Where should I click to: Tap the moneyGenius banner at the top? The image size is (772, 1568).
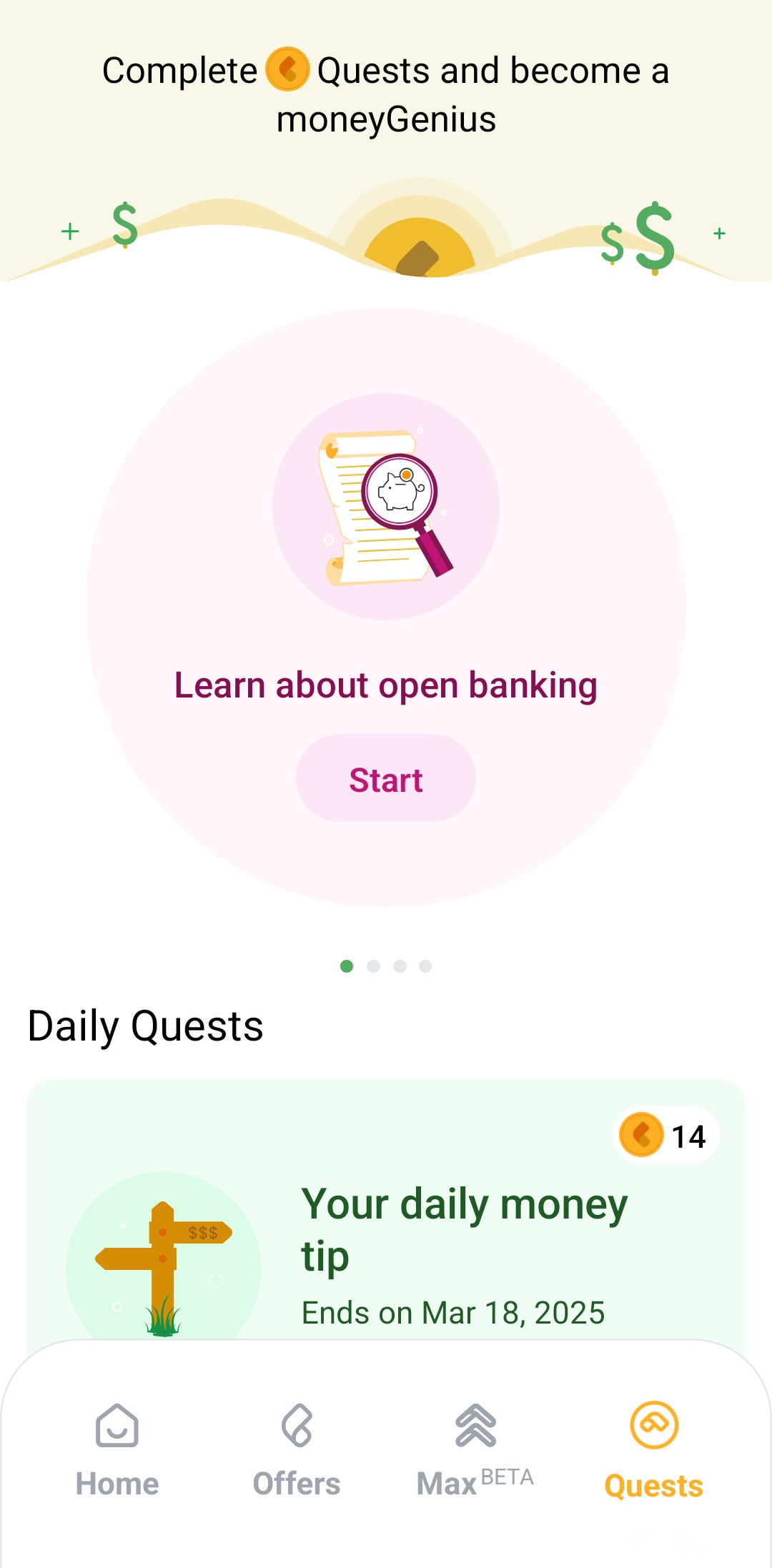click(386, 94)
